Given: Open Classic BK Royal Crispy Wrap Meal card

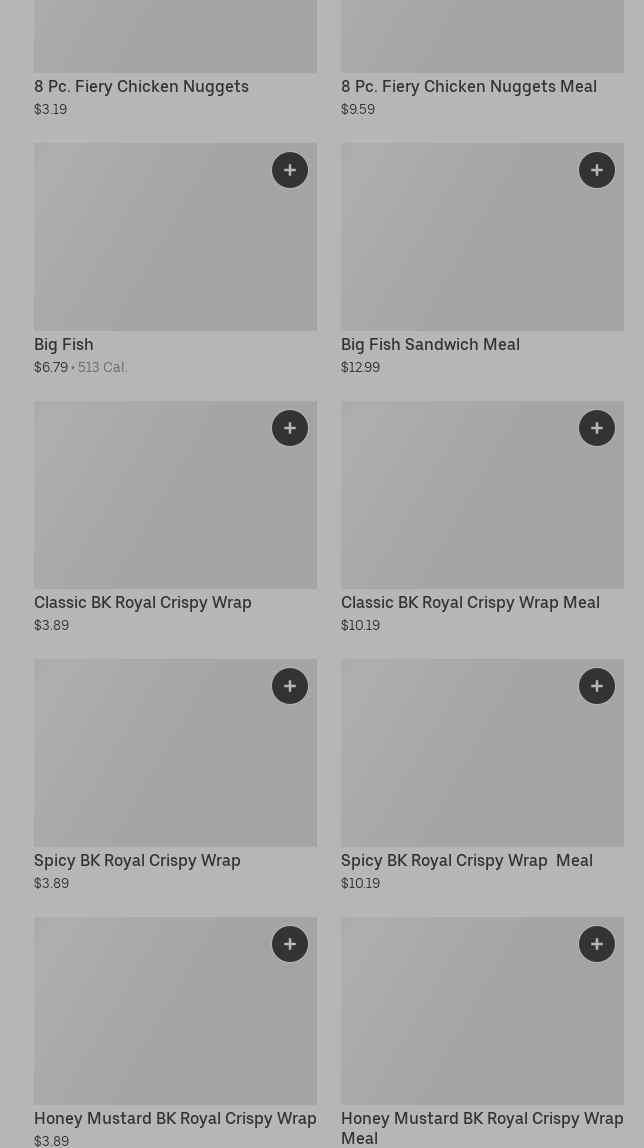Looking at the screenshot, I should [x=460, y=510].
